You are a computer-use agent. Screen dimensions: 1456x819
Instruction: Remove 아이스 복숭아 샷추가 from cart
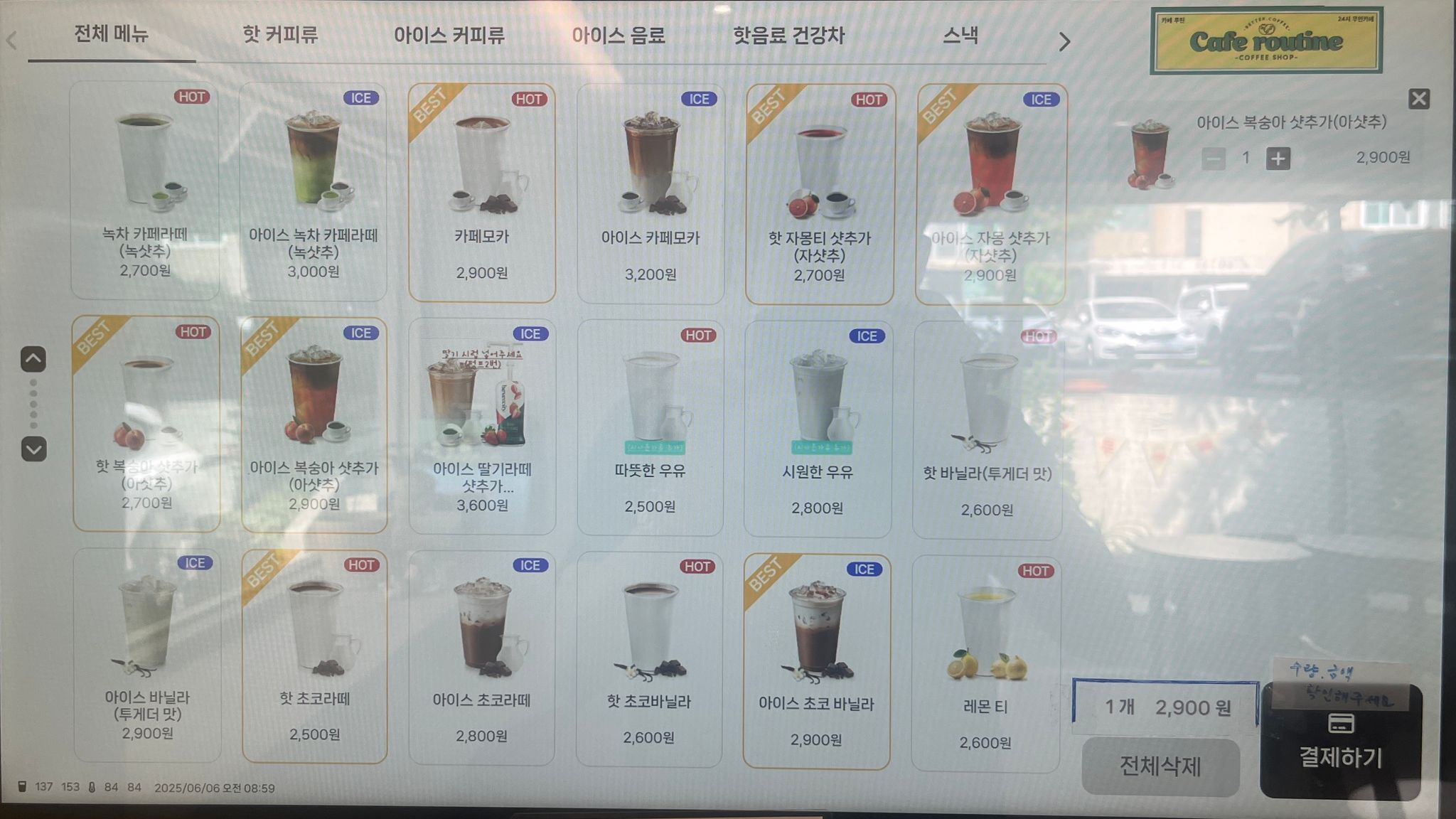1418,99
